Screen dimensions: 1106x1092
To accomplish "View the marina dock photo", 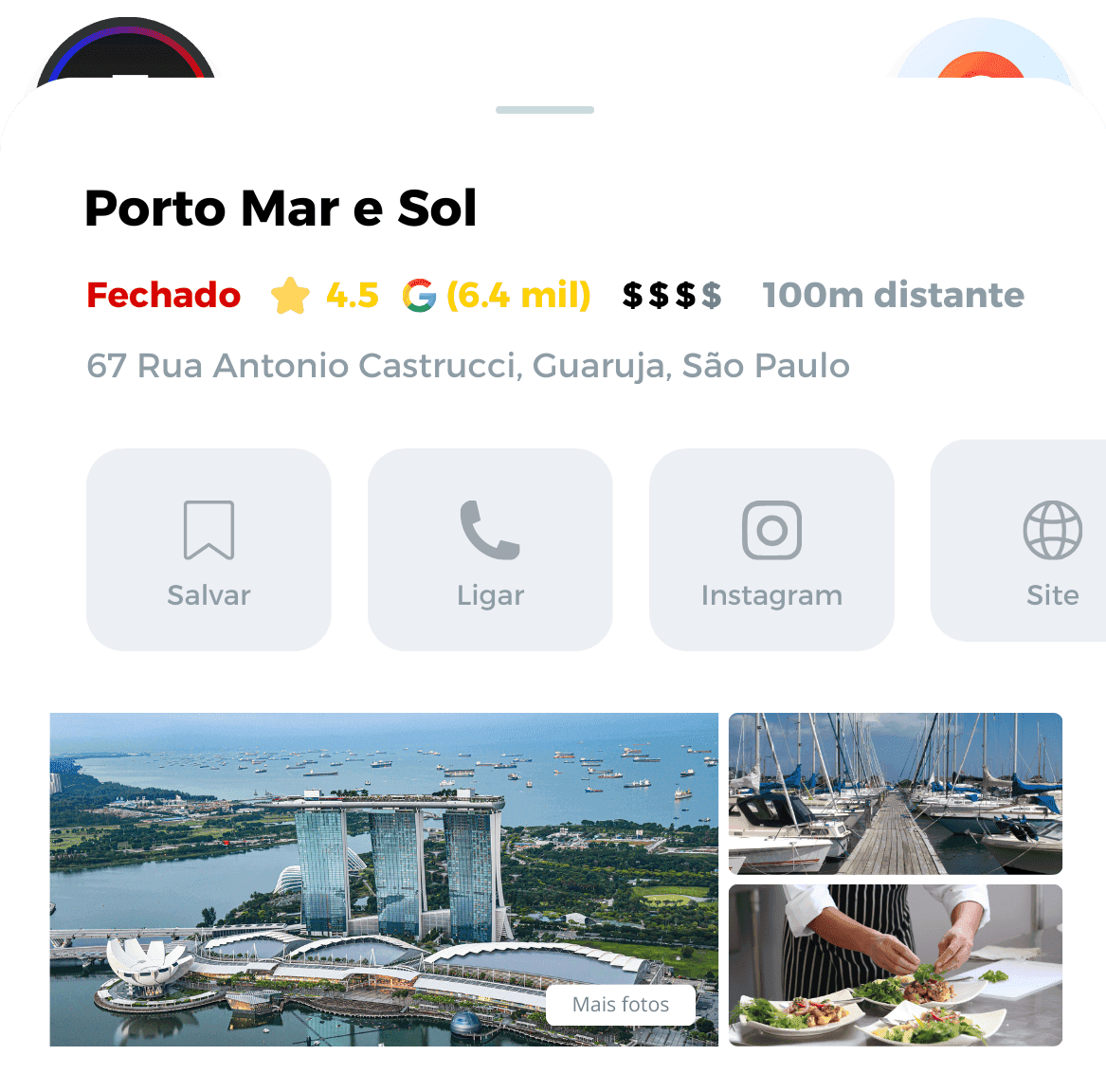I will point(895,793).
